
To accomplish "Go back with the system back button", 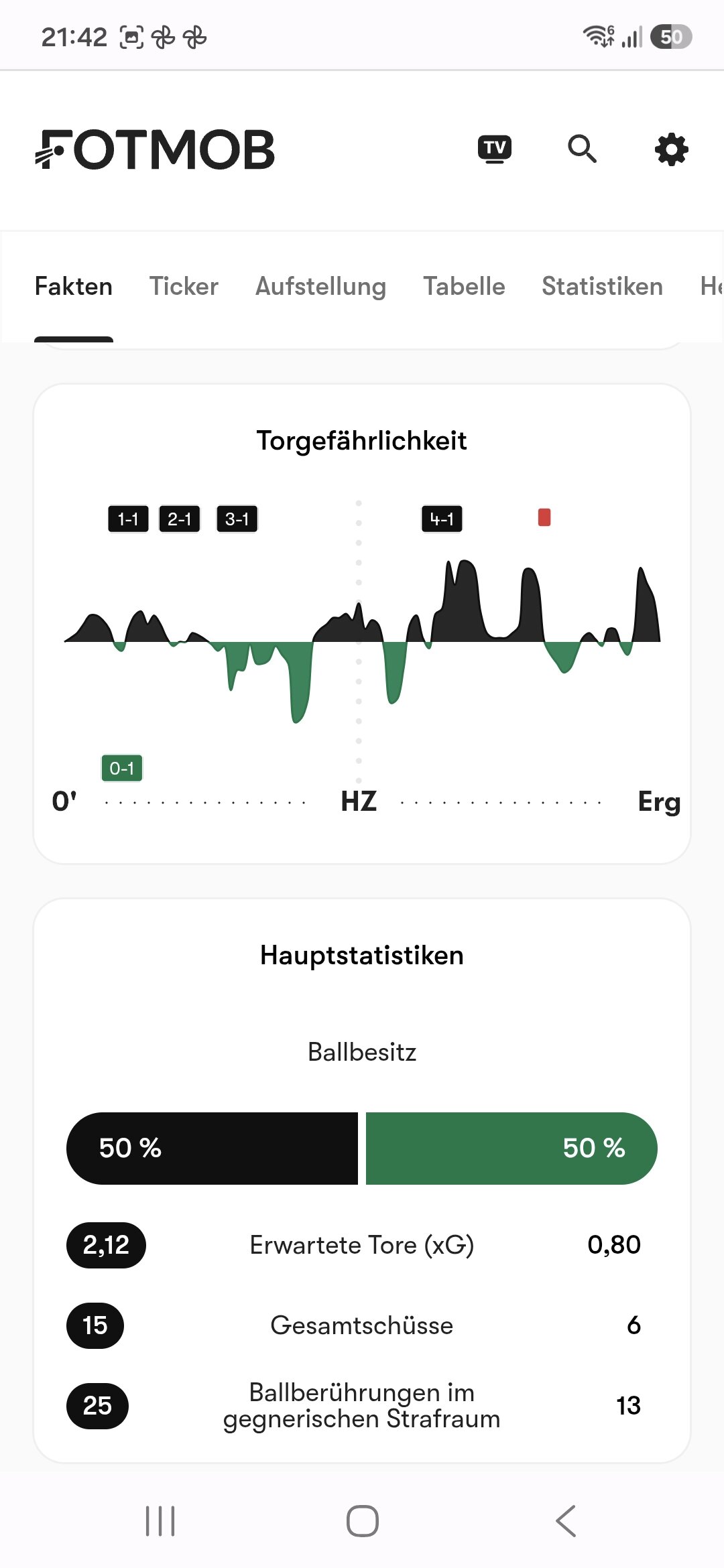I will [x=566, y=1520].
